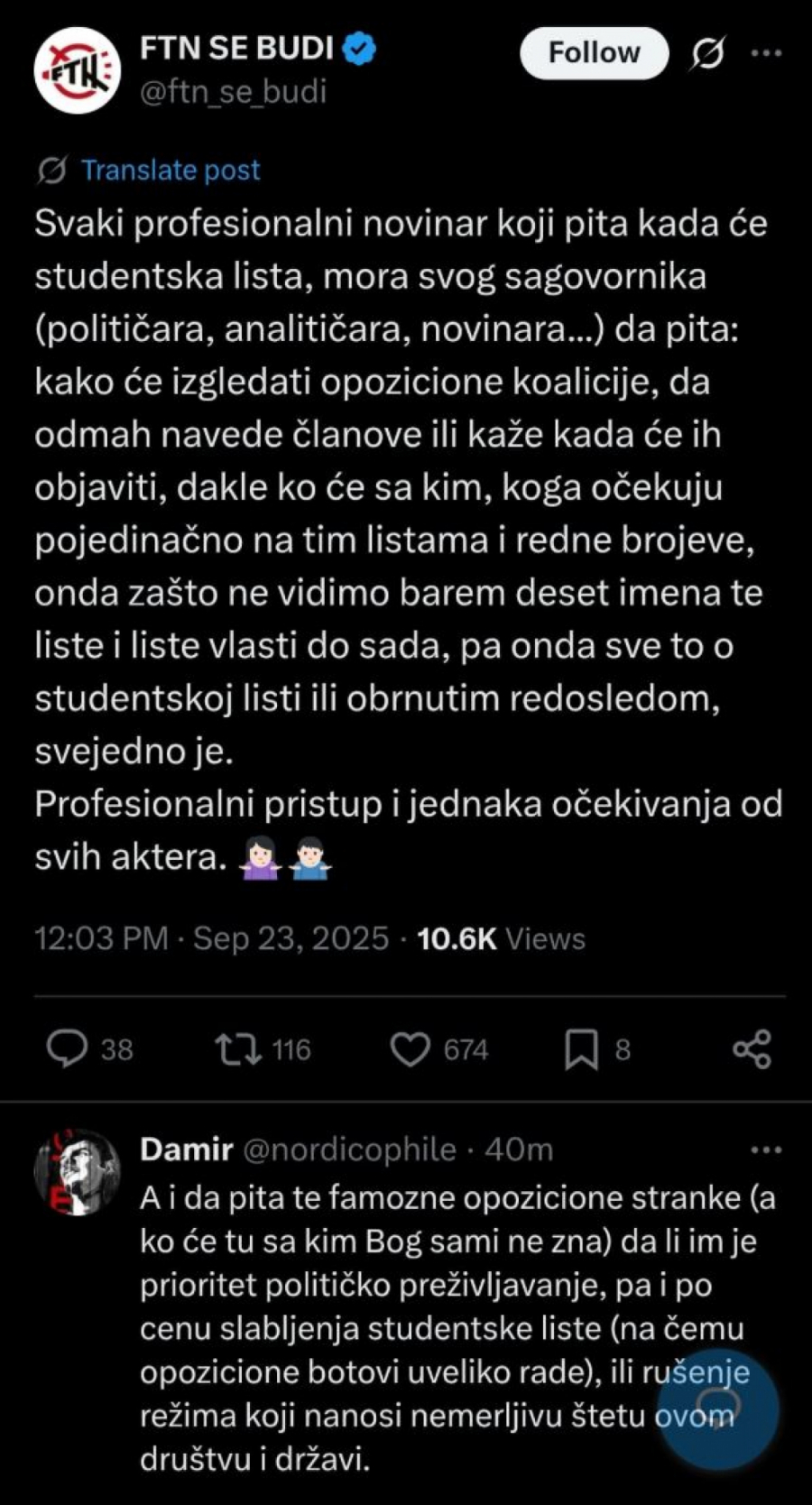
Task: Click the Grok icon beside Translate post
Action: [50, 169]
